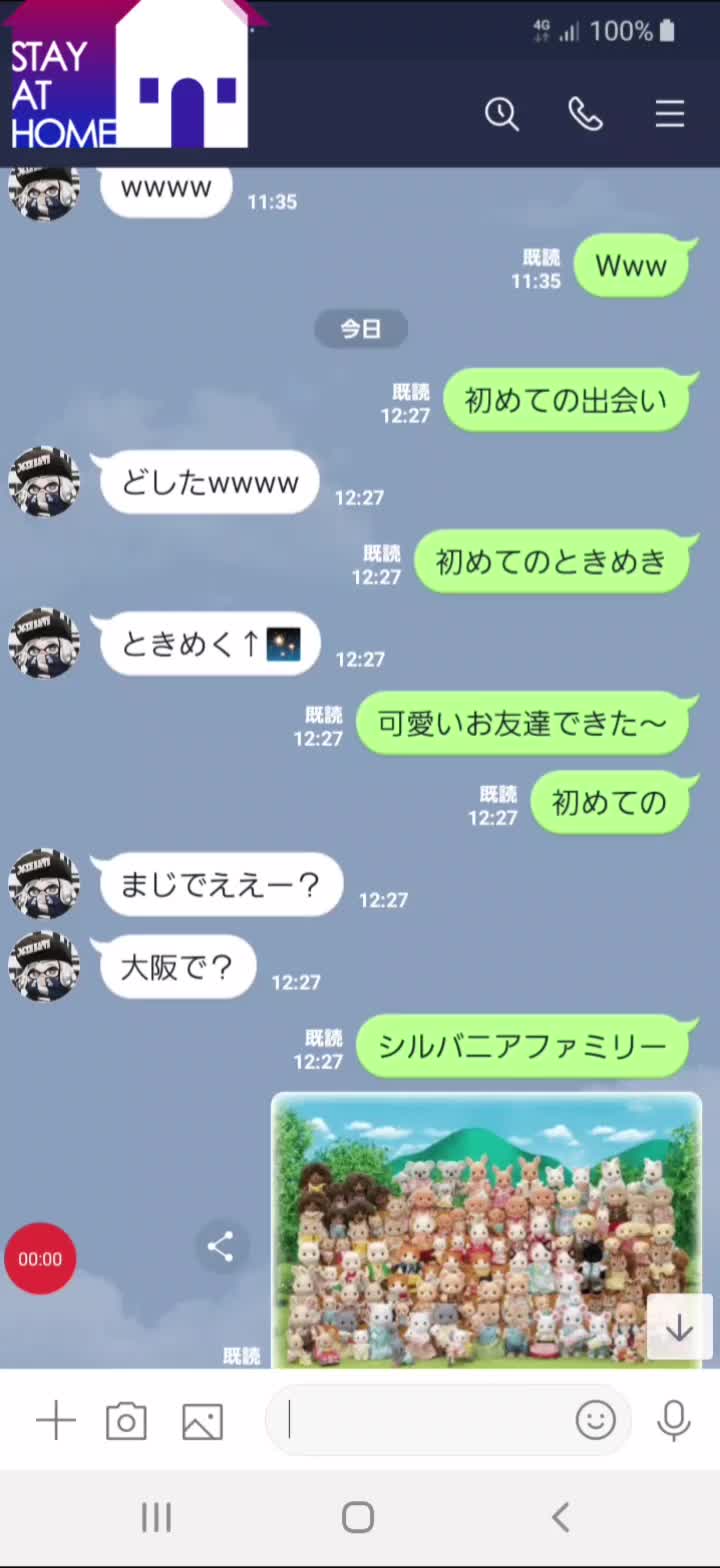Open sender's profile beside 大阪で？ message

pyautogui.click(x=44, y=967)
